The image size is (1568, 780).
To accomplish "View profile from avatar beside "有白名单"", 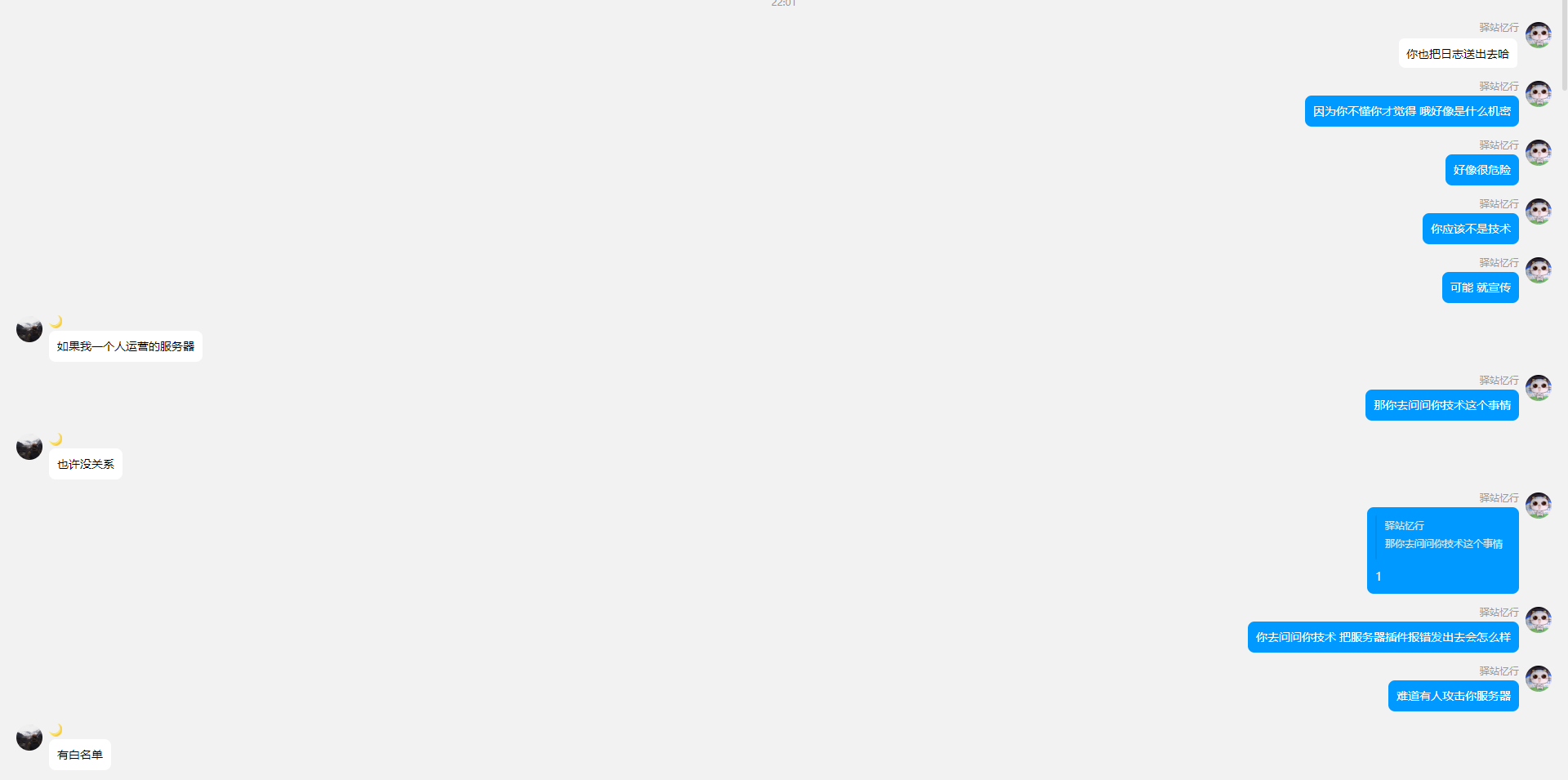I will click(x=29, y=738).
